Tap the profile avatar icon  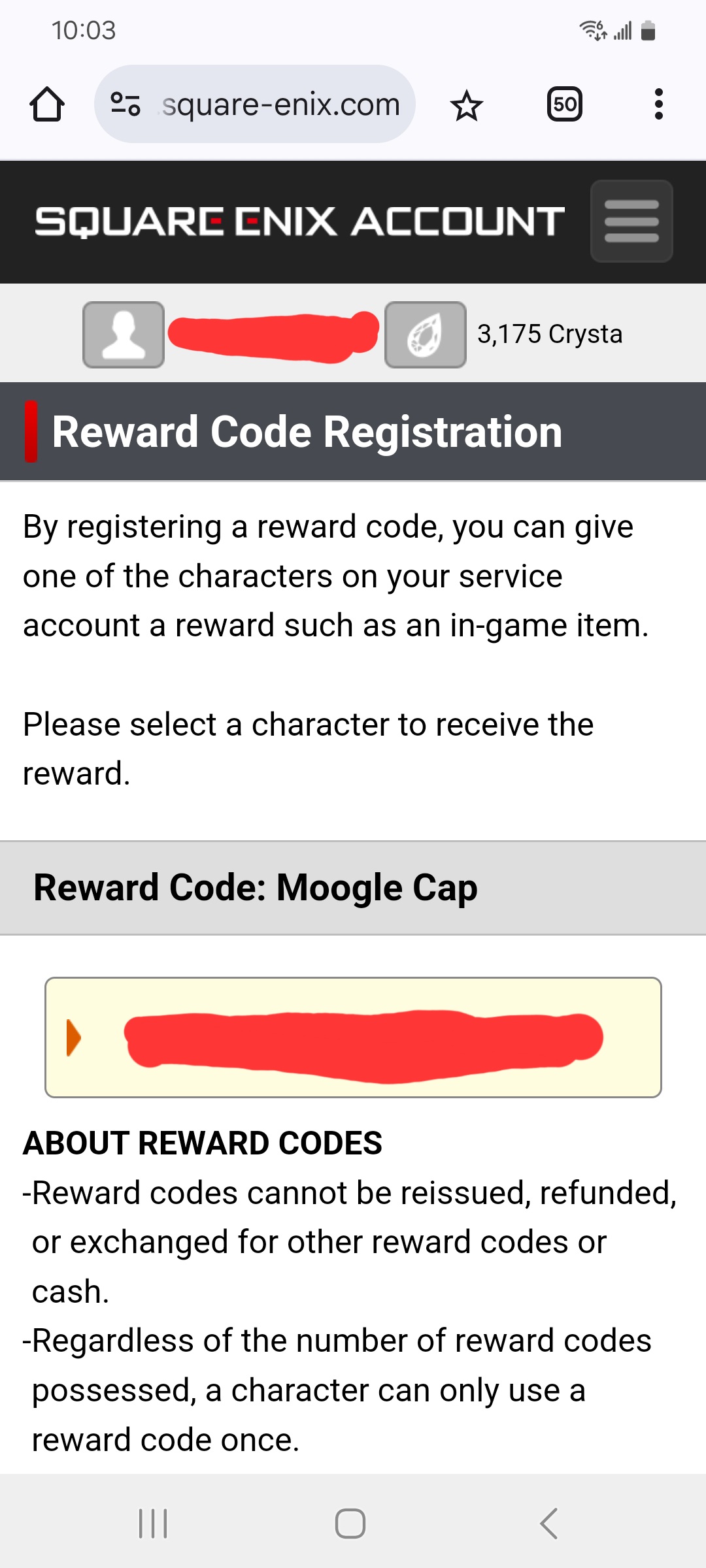pos(124,335)
